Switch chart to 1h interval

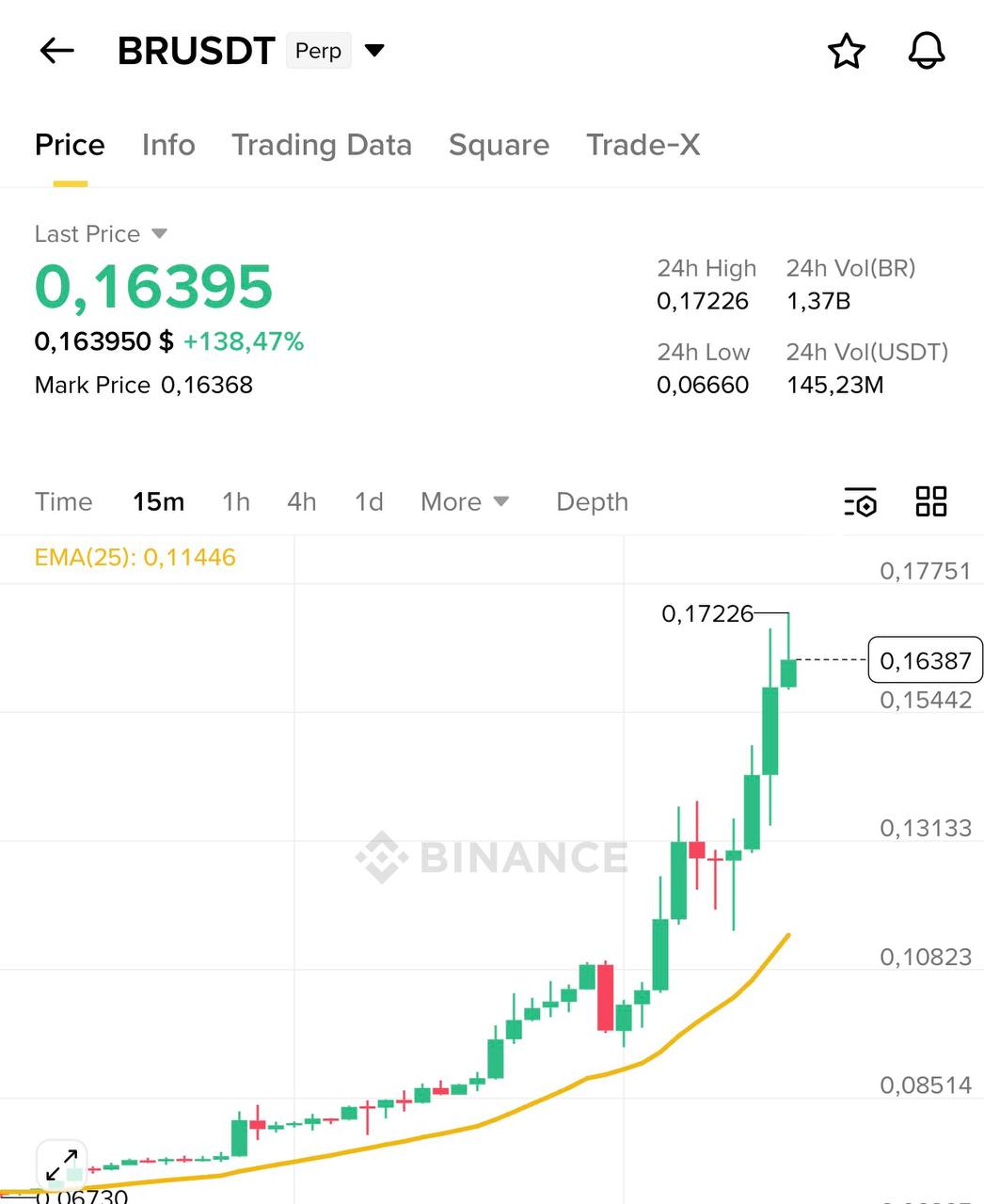(x=236, y=502)
